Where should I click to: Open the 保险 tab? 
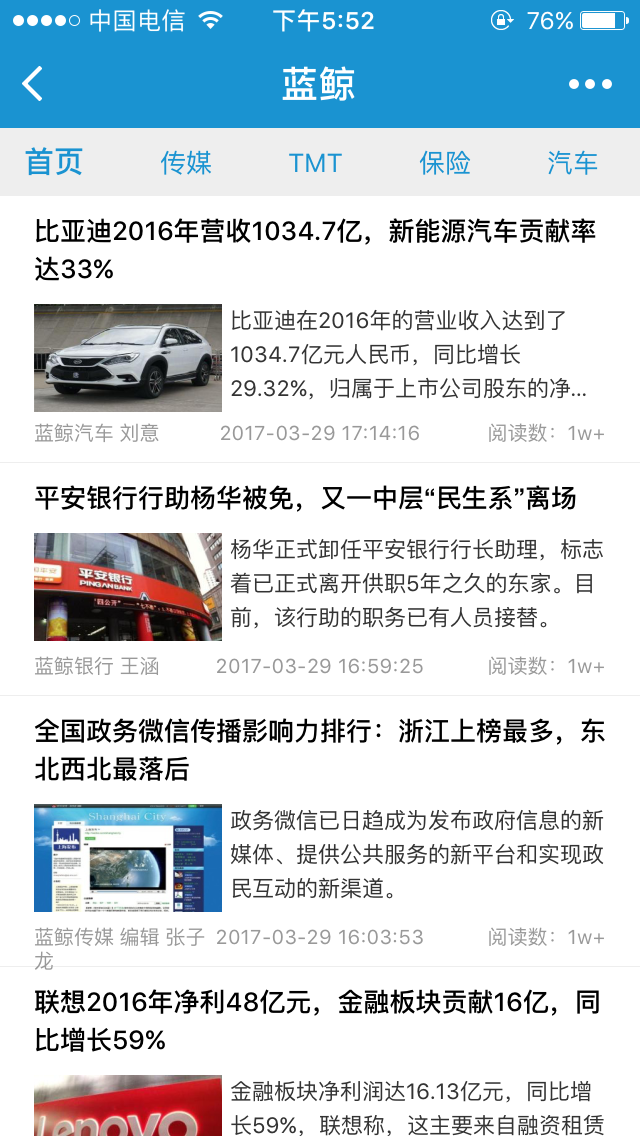tap(445, 163)
